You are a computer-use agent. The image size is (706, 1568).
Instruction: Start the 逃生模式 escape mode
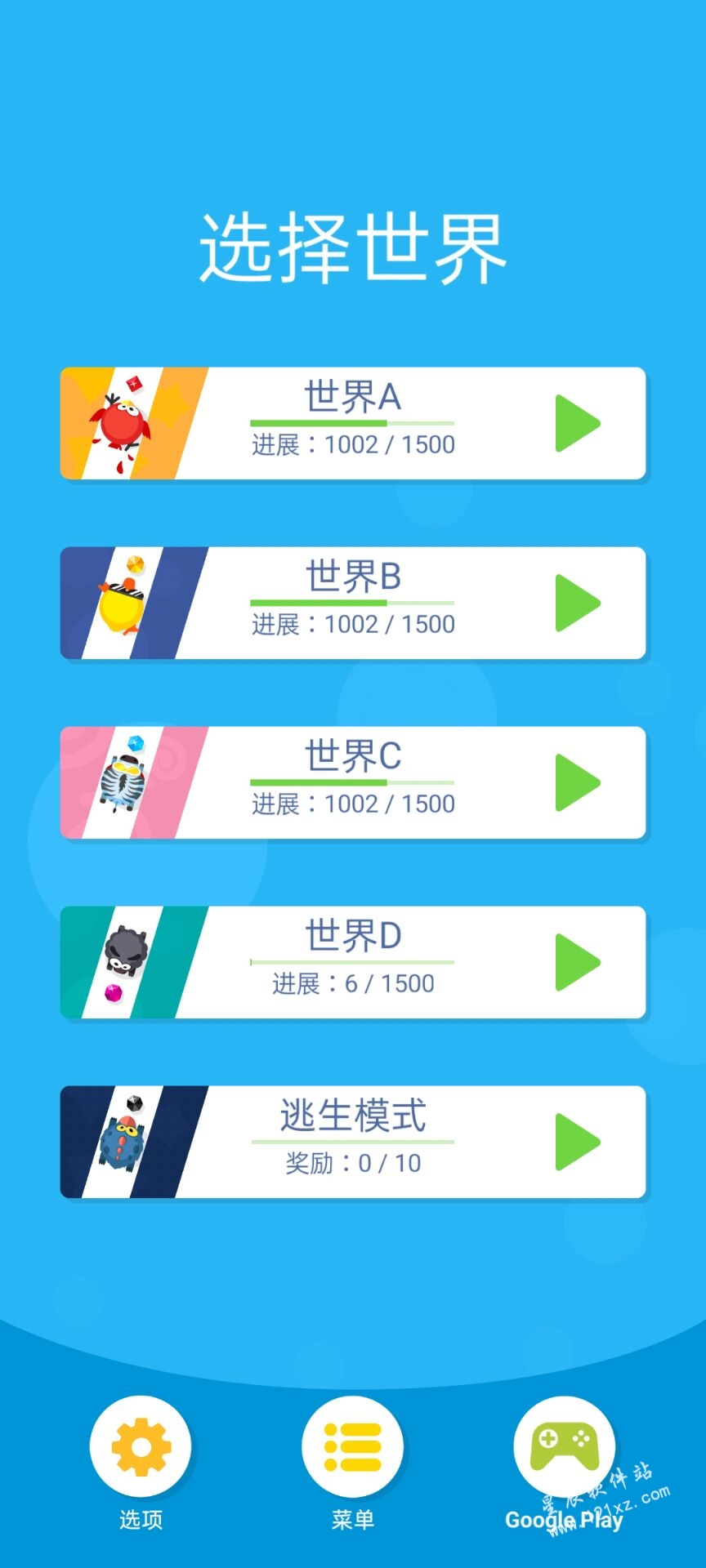pos(577,1143)
